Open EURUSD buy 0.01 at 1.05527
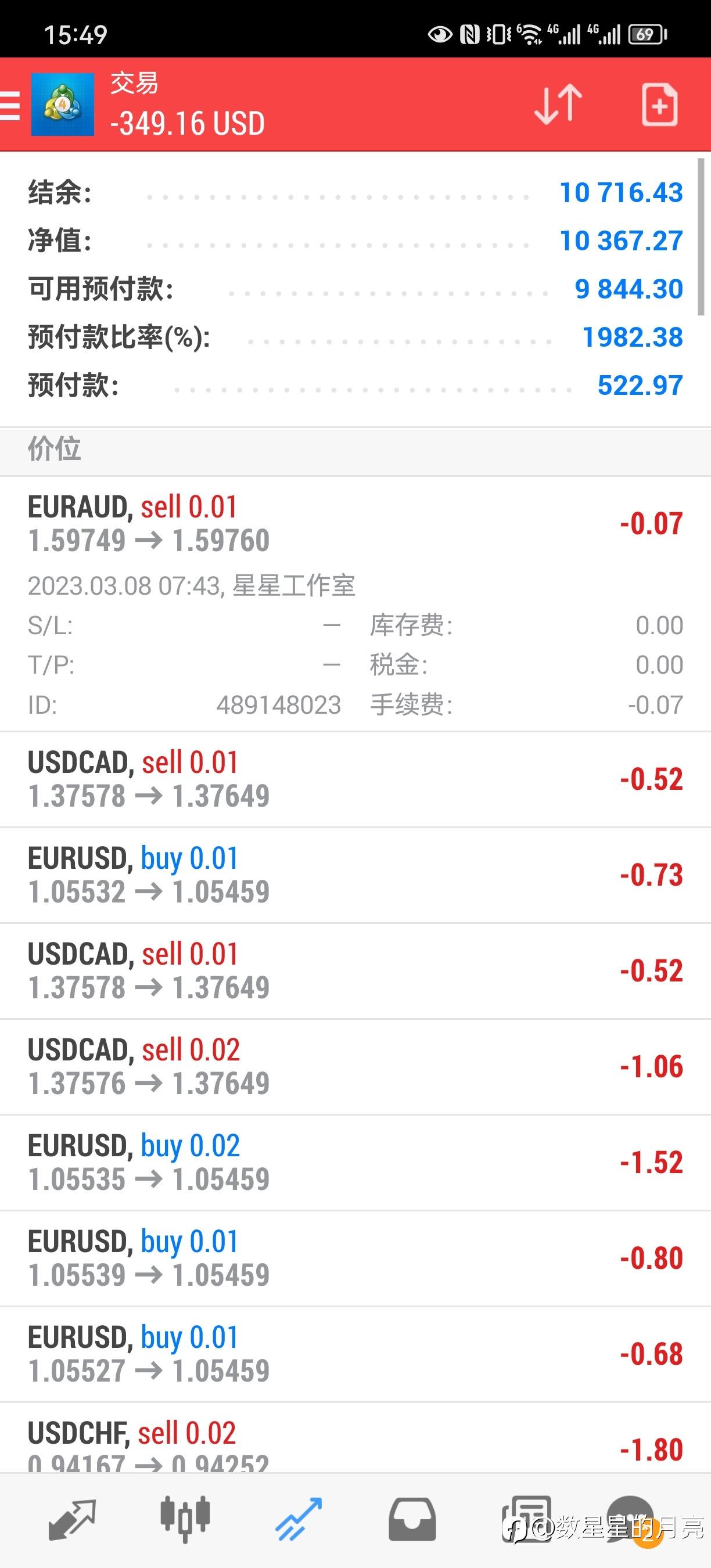This screenshot has height=1568, width=711. pos(355,1354)
